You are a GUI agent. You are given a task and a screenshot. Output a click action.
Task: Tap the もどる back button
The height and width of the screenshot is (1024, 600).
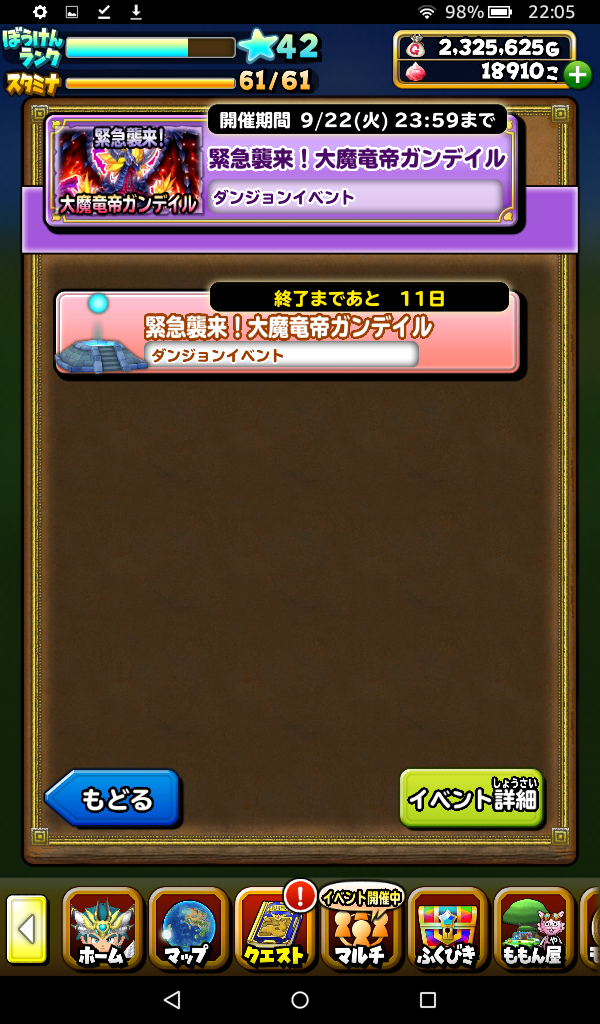(112, 798)
